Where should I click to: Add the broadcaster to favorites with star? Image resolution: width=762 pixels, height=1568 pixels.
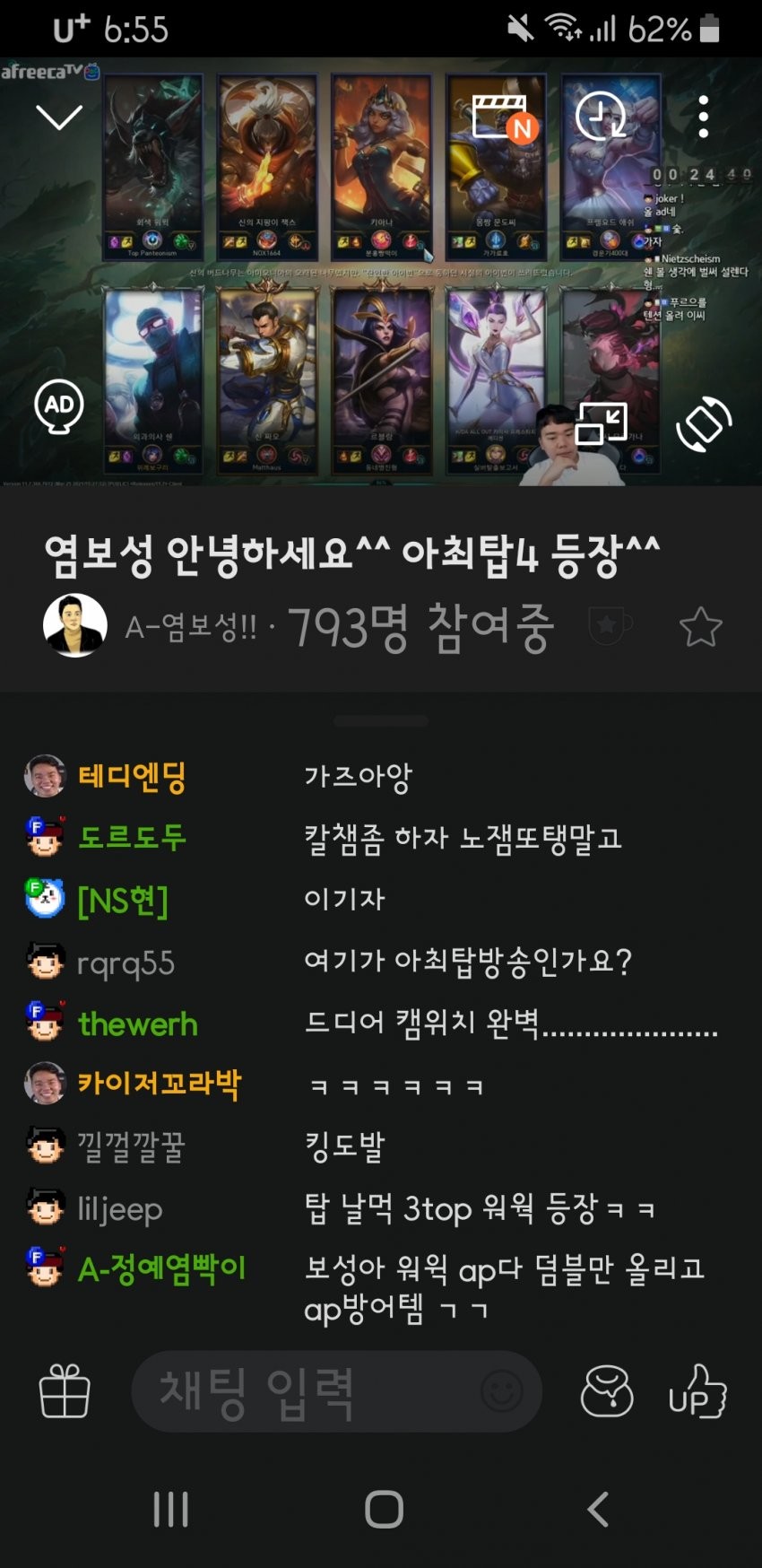(700, 627)
